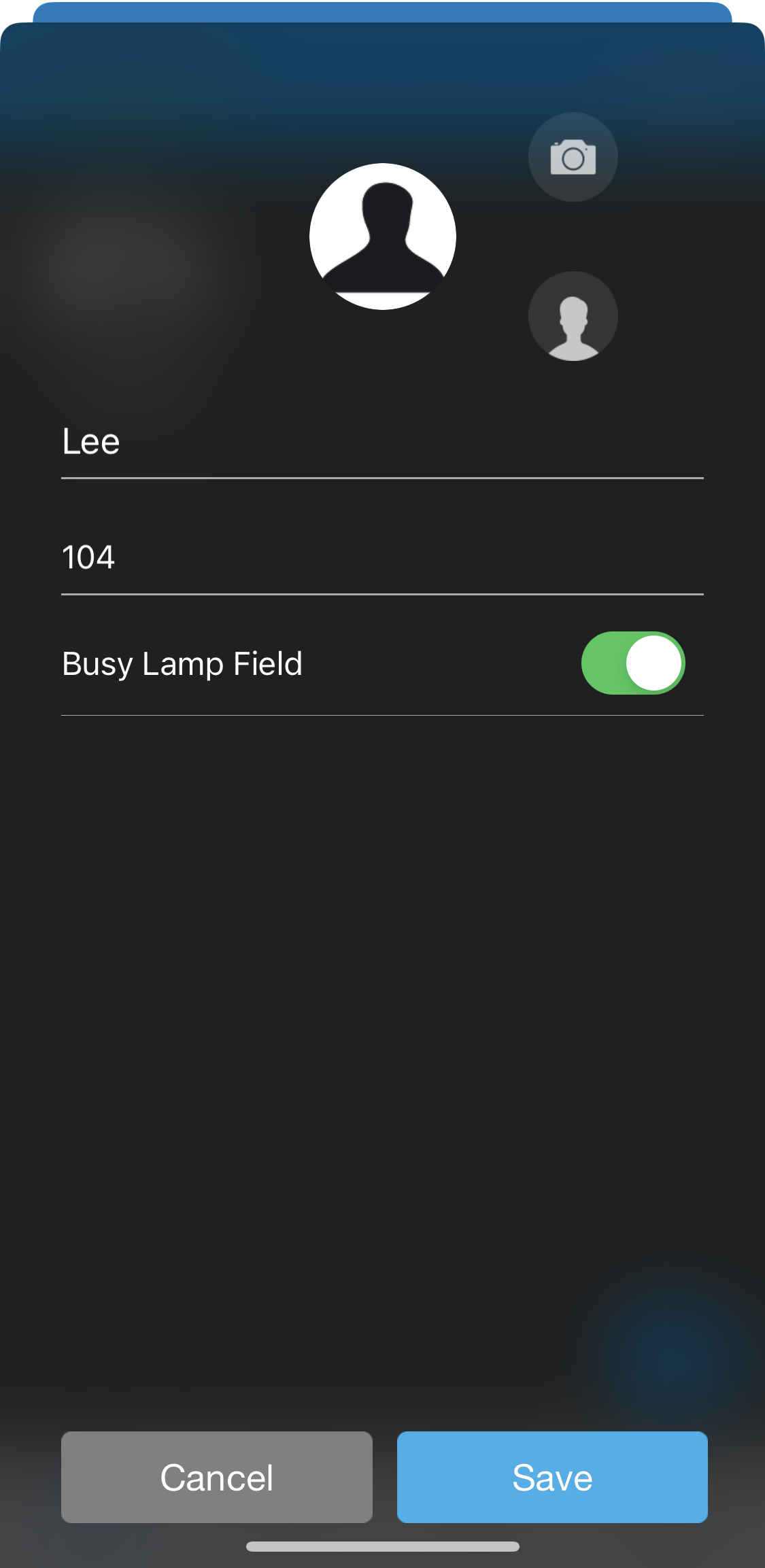Image resolution: width=765 pixels, height=1568 pixels.
Task: Cancel editing this contact
Action: pos(217,1477)
